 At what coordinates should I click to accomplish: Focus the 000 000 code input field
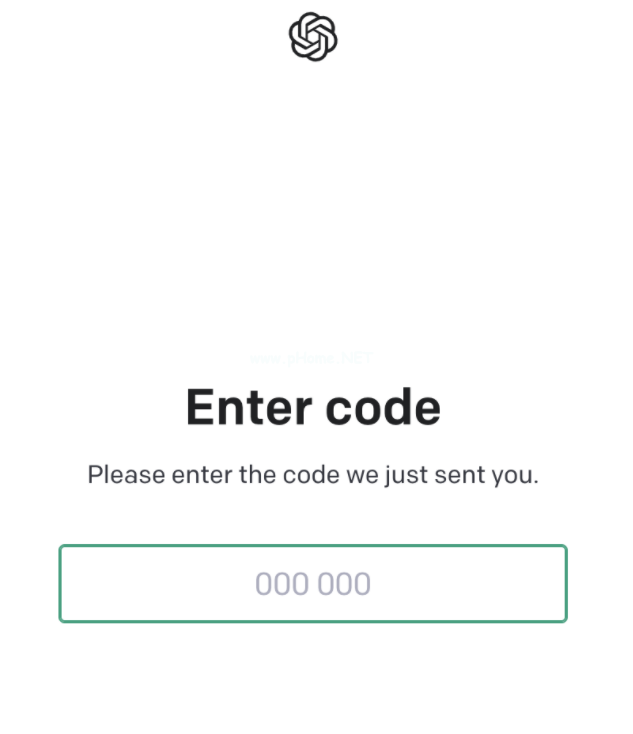[313, 584]
